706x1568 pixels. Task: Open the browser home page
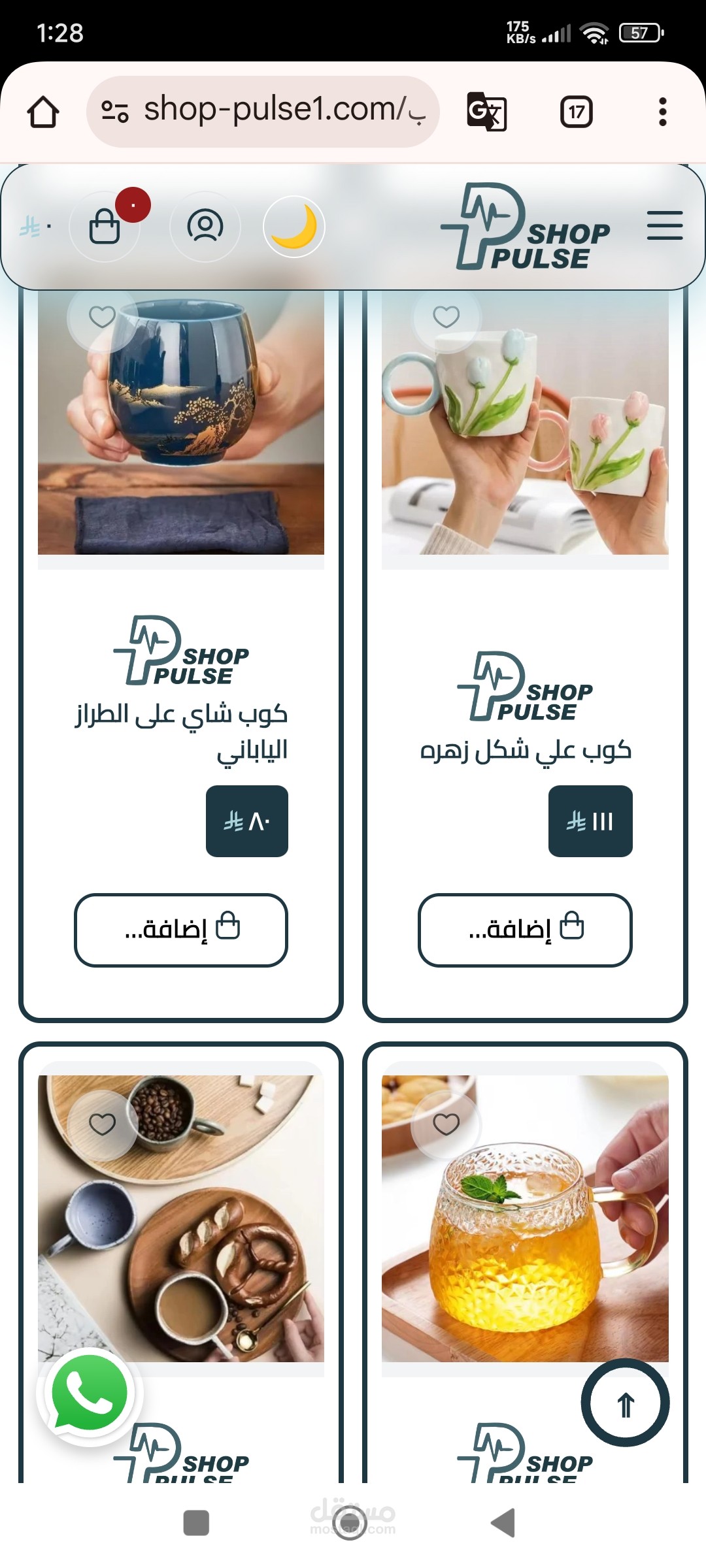(x=43, y=112)
